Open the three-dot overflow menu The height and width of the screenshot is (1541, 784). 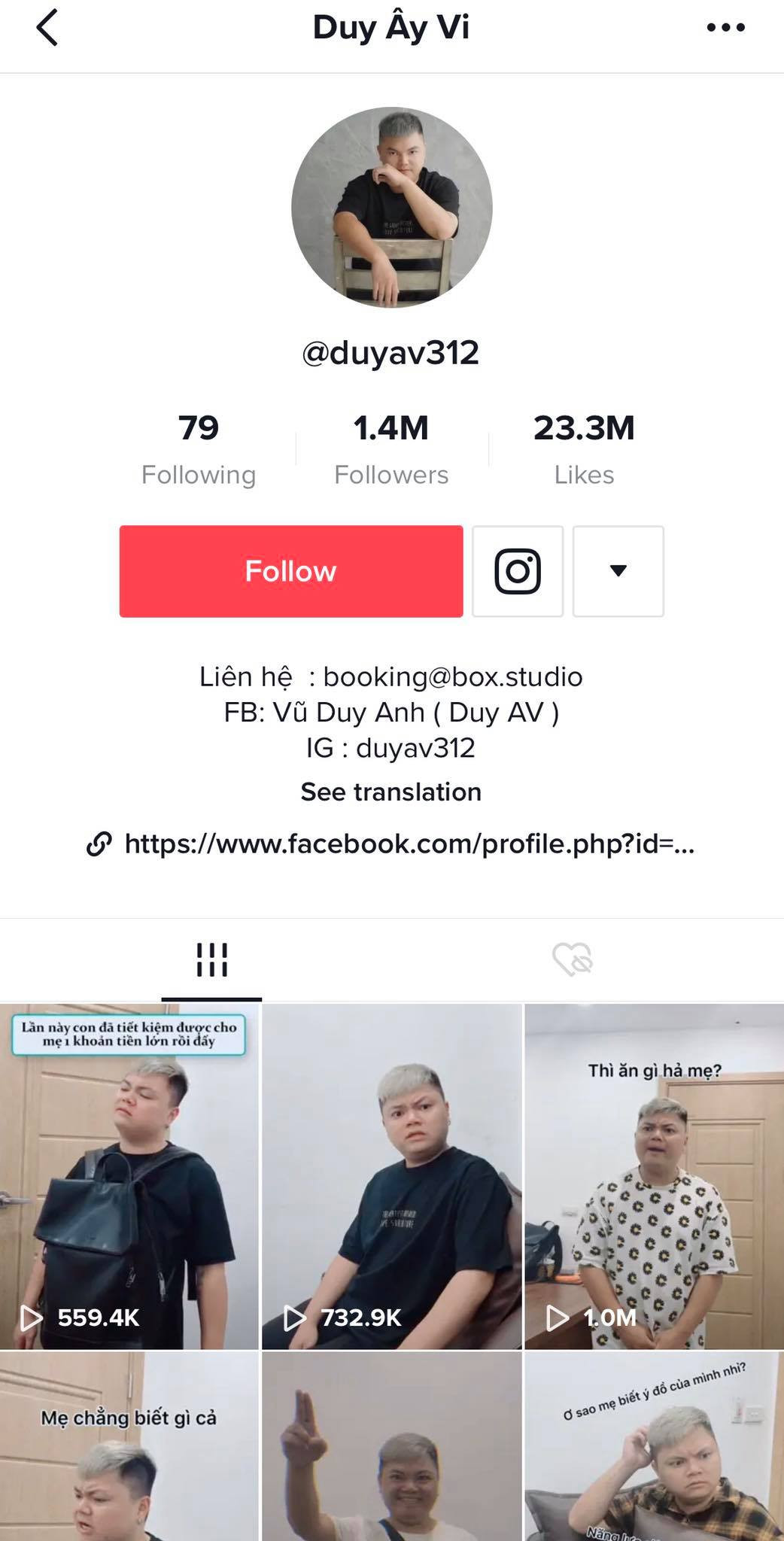pos(725,28)
